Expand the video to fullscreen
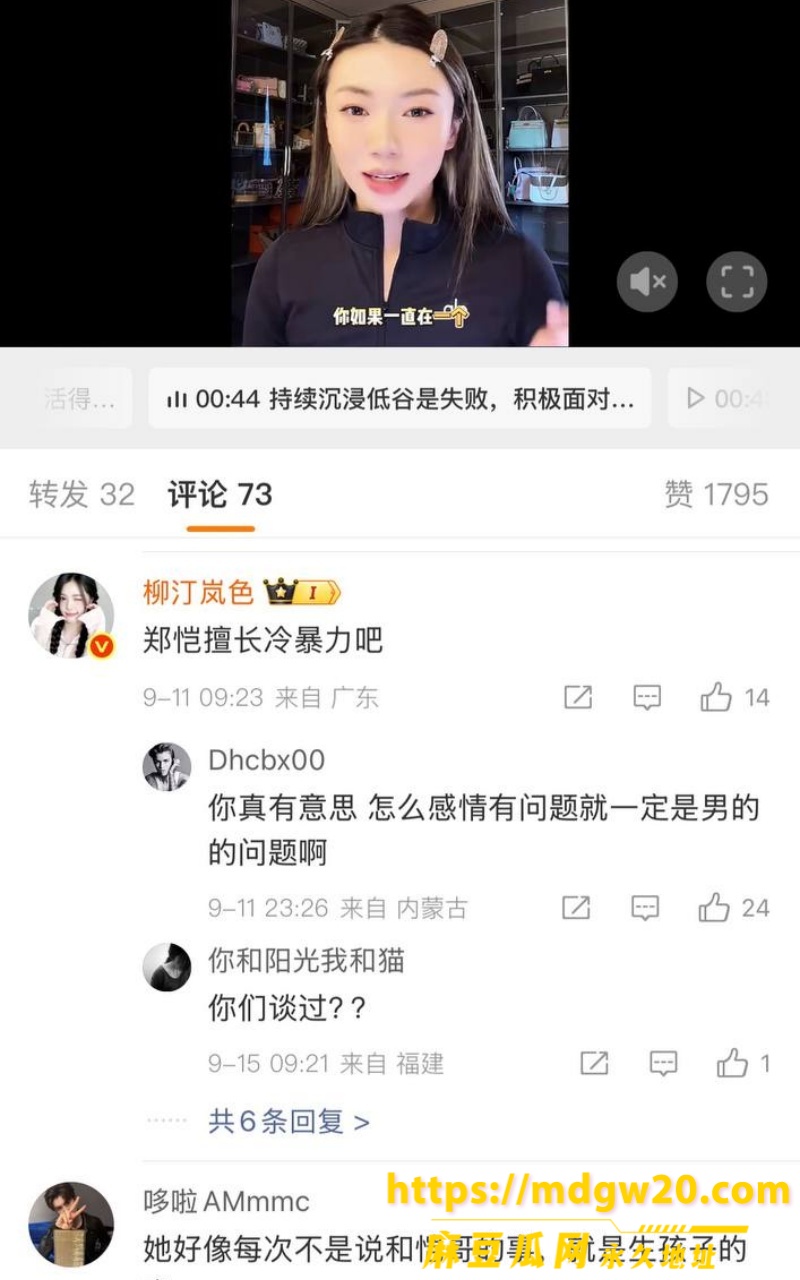 [x=737, y=281]
